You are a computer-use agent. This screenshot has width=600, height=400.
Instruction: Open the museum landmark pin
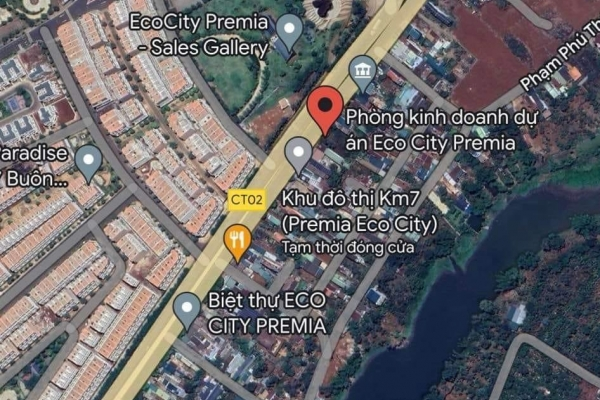[x=362, y=70]
